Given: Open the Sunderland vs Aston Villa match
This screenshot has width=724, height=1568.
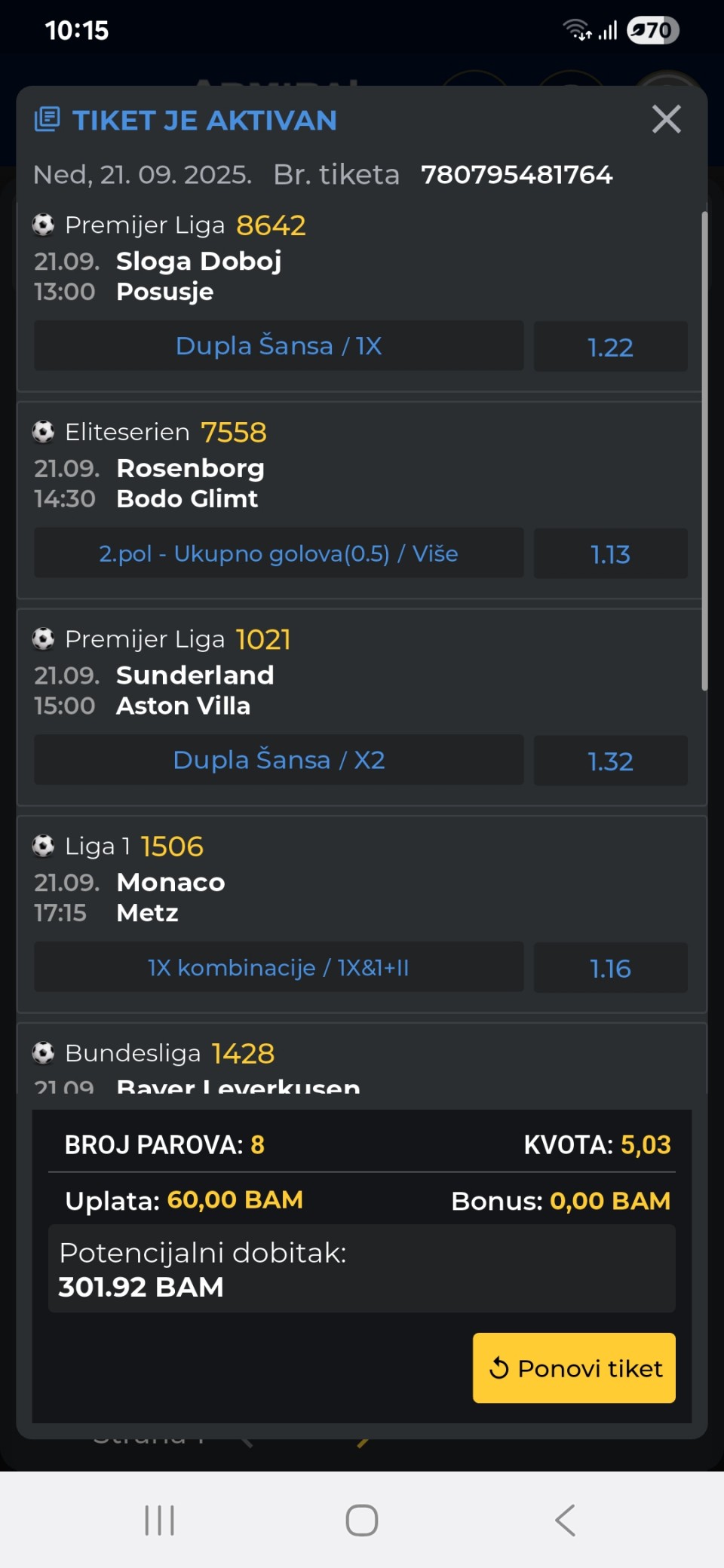Looking at the screenshot, I should [x=195, y=690].
